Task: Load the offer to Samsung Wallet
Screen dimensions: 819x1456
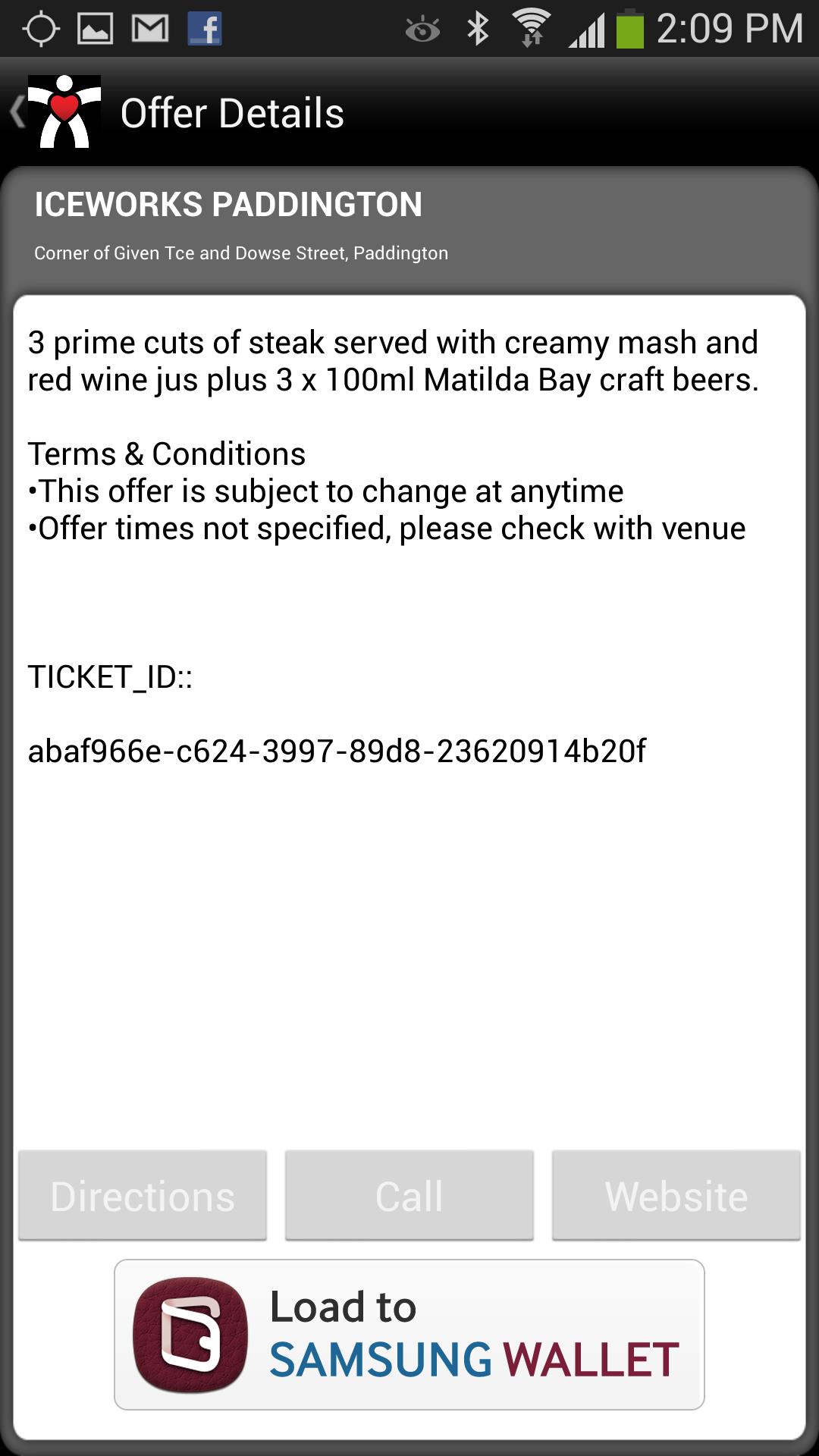Action: tap(409, 1335)
